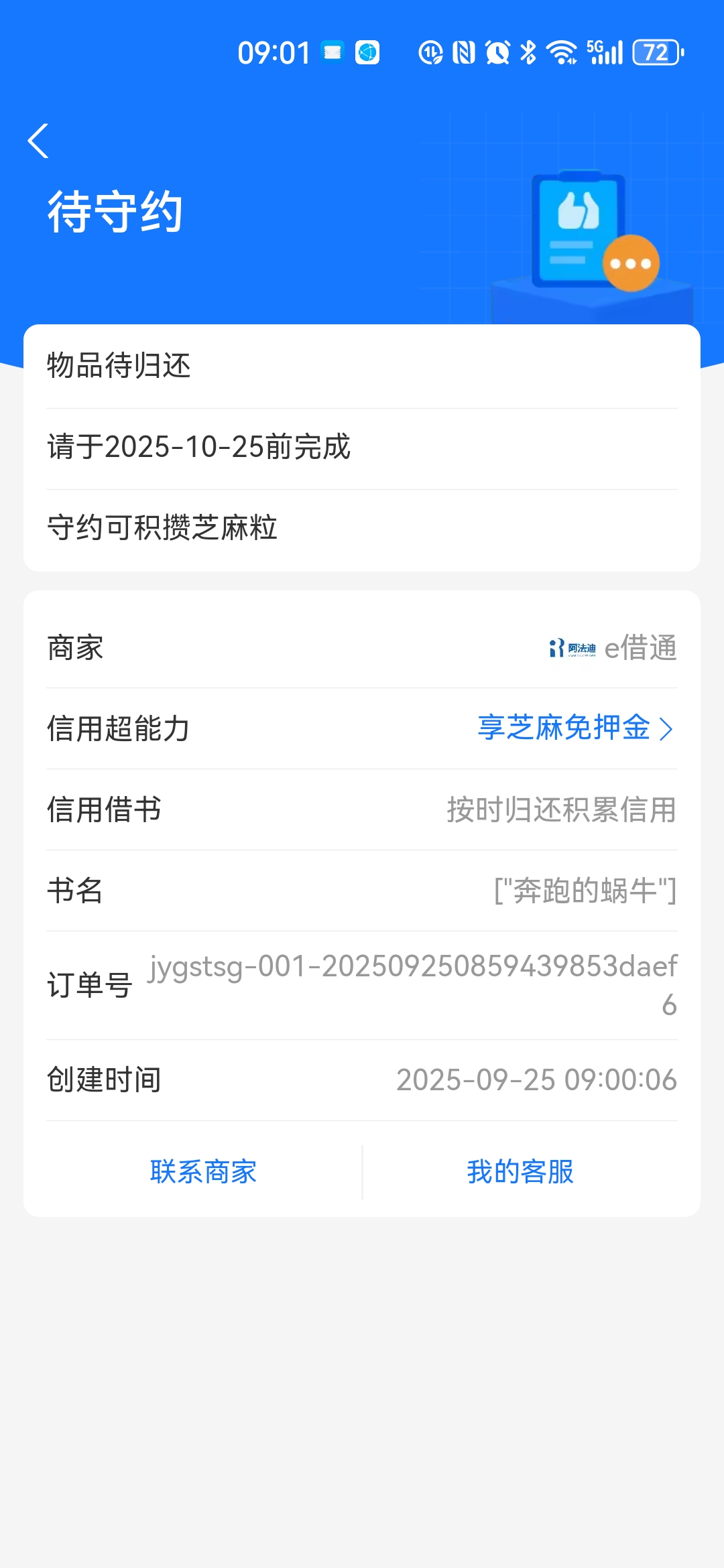Tap the battery indicator showing 72

[657, 52]
